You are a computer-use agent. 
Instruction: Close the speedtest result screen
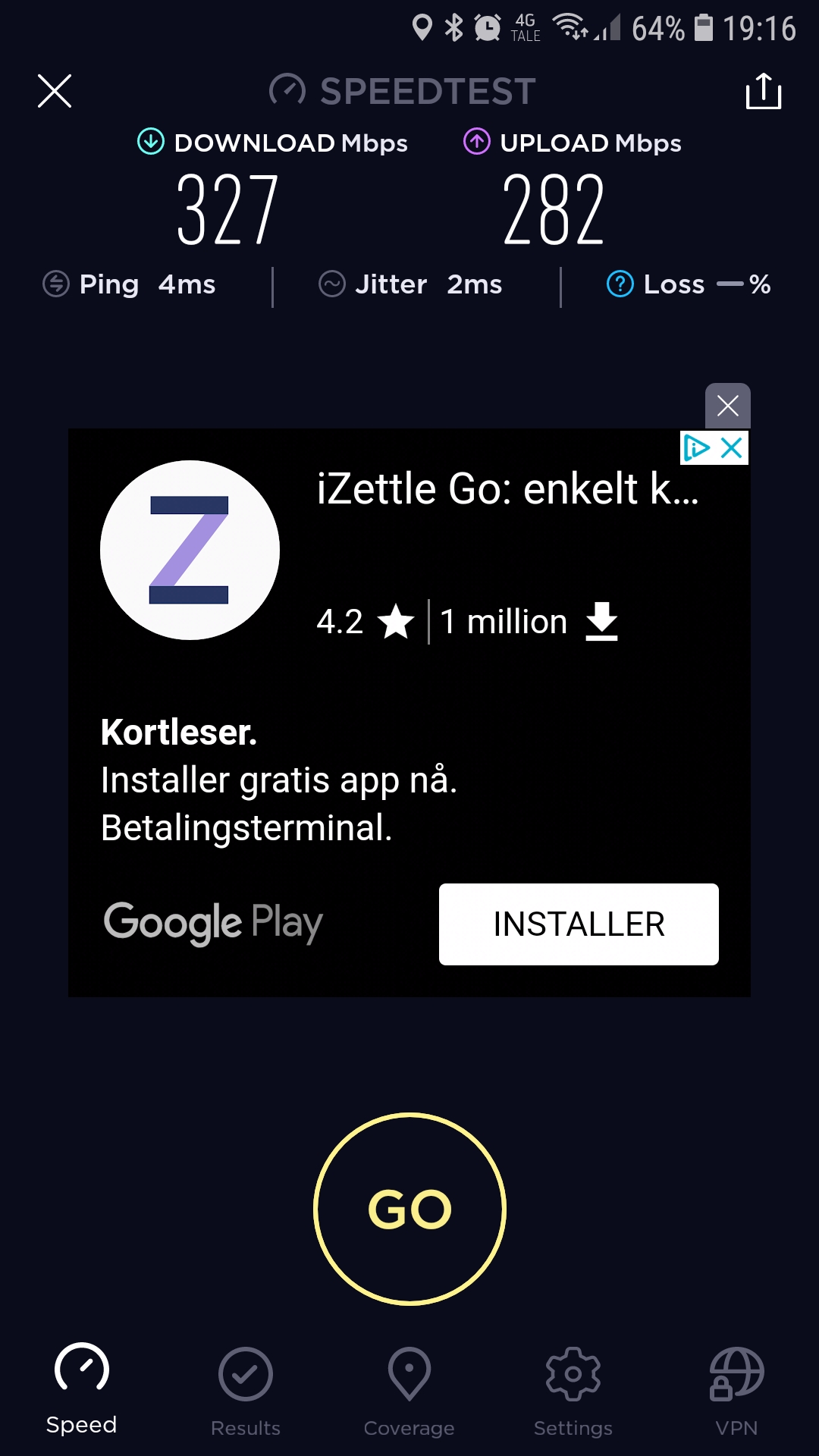click(55, 91)
